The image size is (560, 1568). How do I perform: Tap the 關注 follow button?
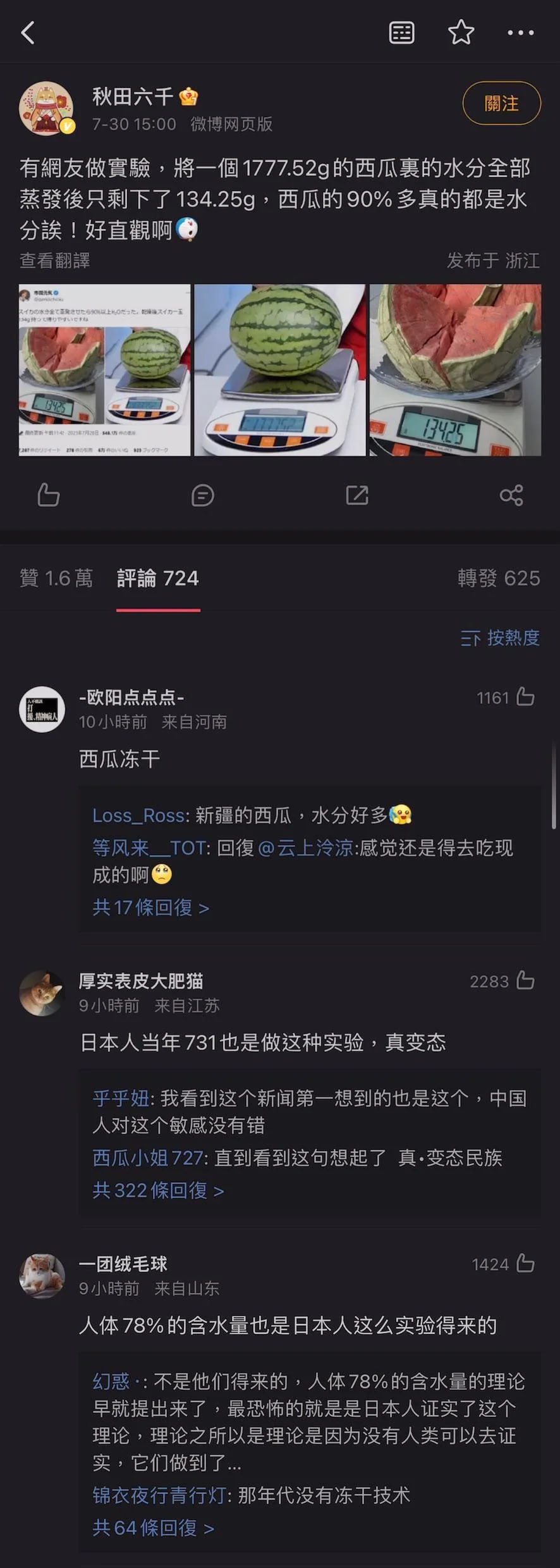(x=501, y=102)
